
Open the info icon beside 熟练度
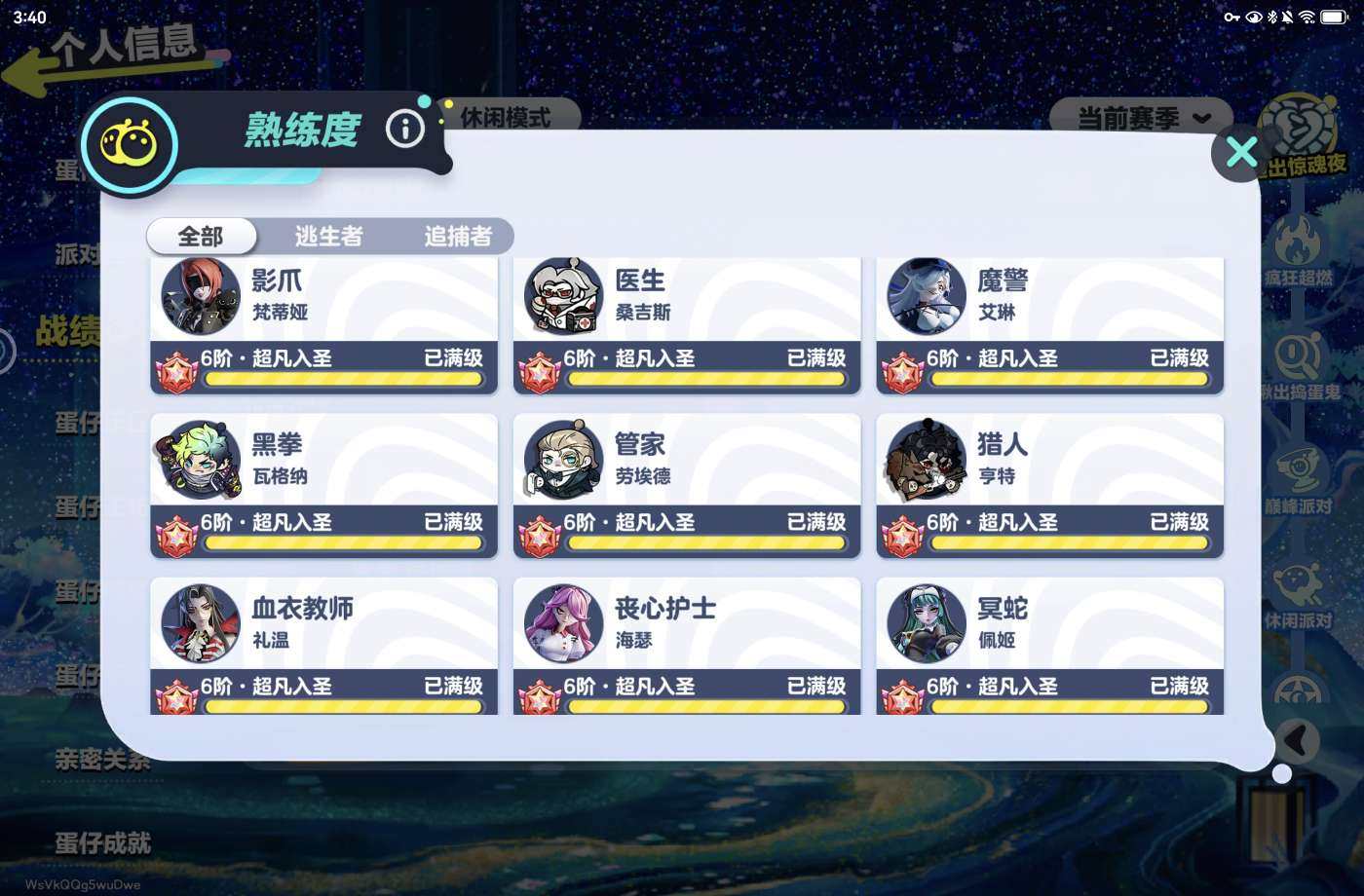[404, 129]
